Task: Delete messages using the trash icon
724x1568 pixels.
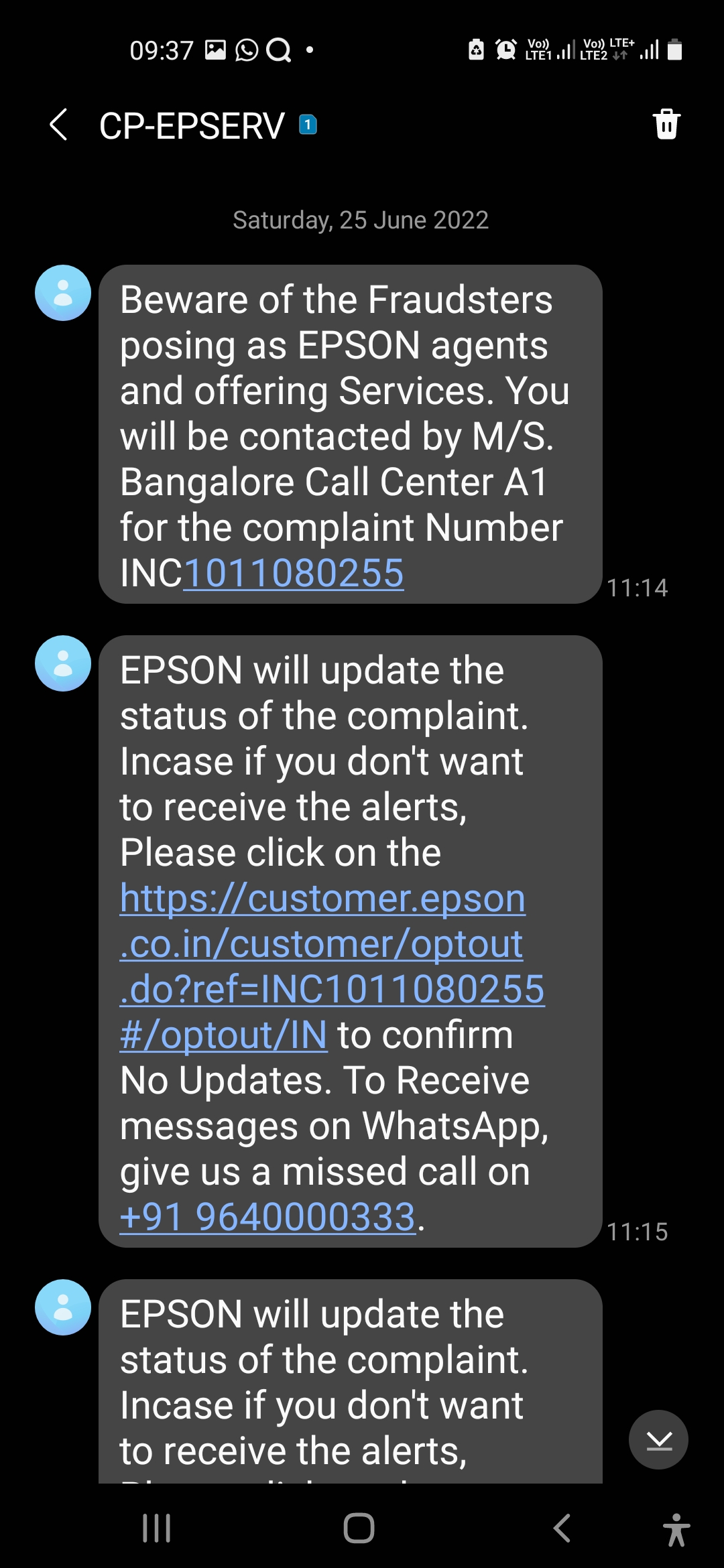Action: pyautogui.click(x=666, y=125)
